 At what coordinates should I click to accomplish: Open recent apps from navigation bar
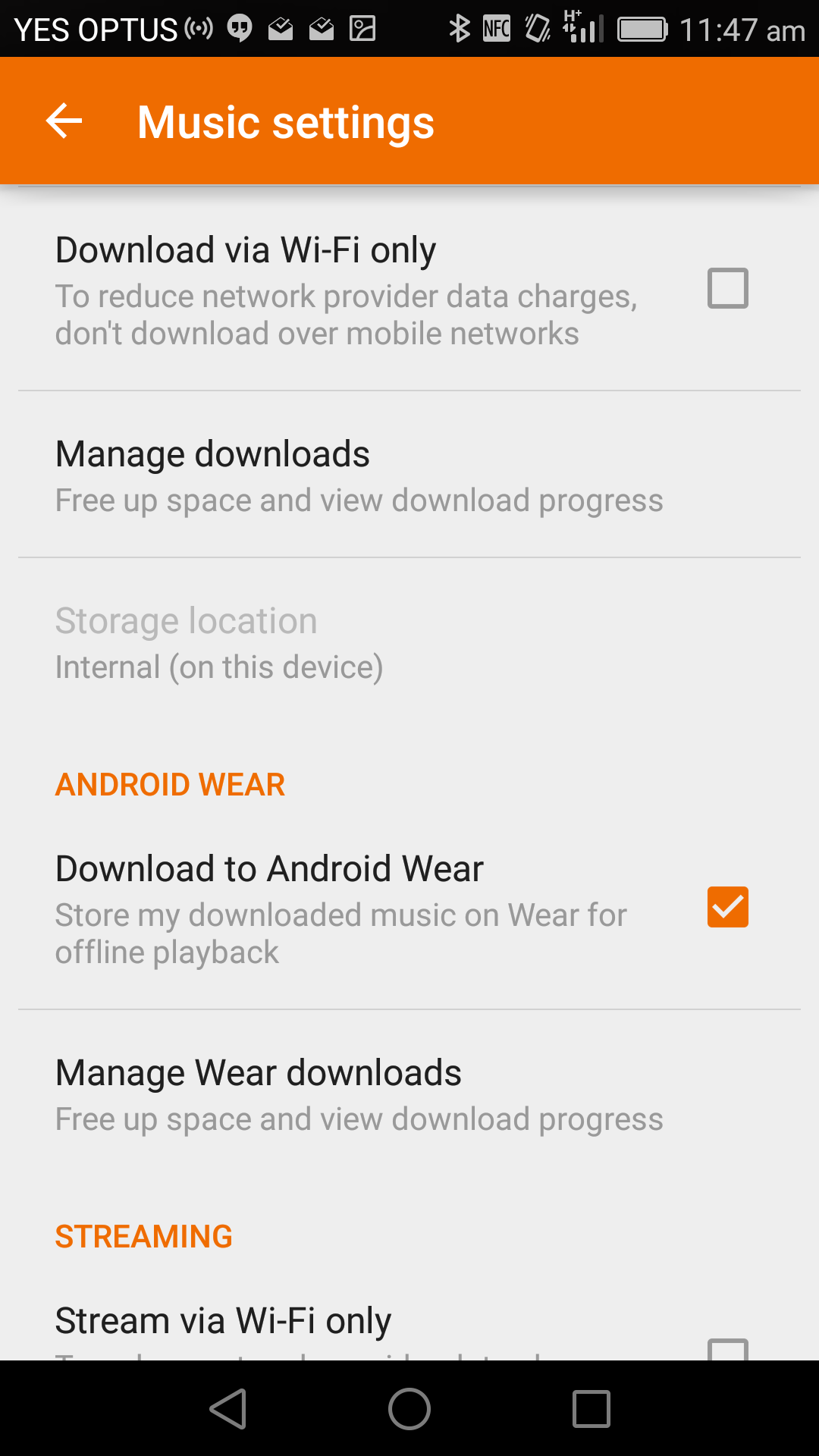point(591,1409)
